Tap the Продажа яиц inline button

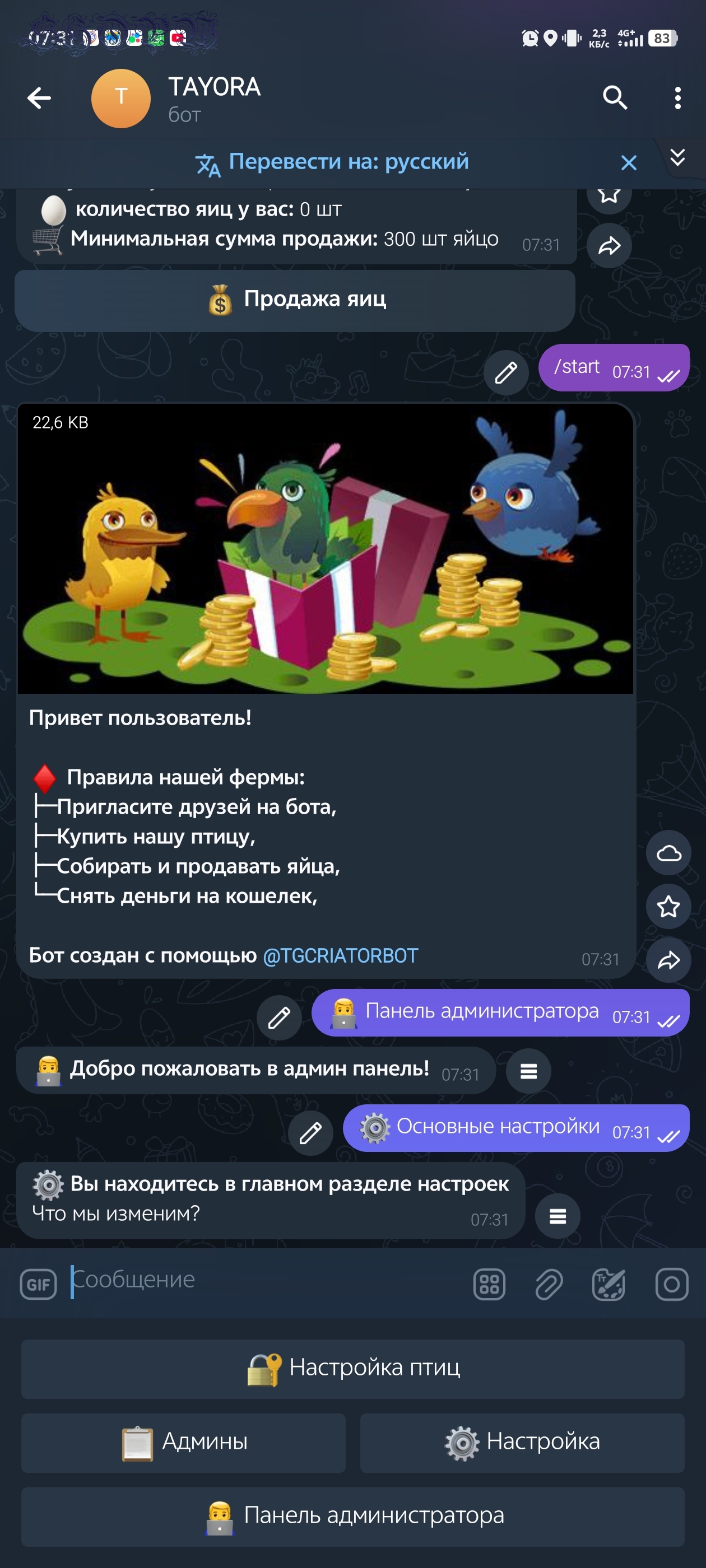295,300
